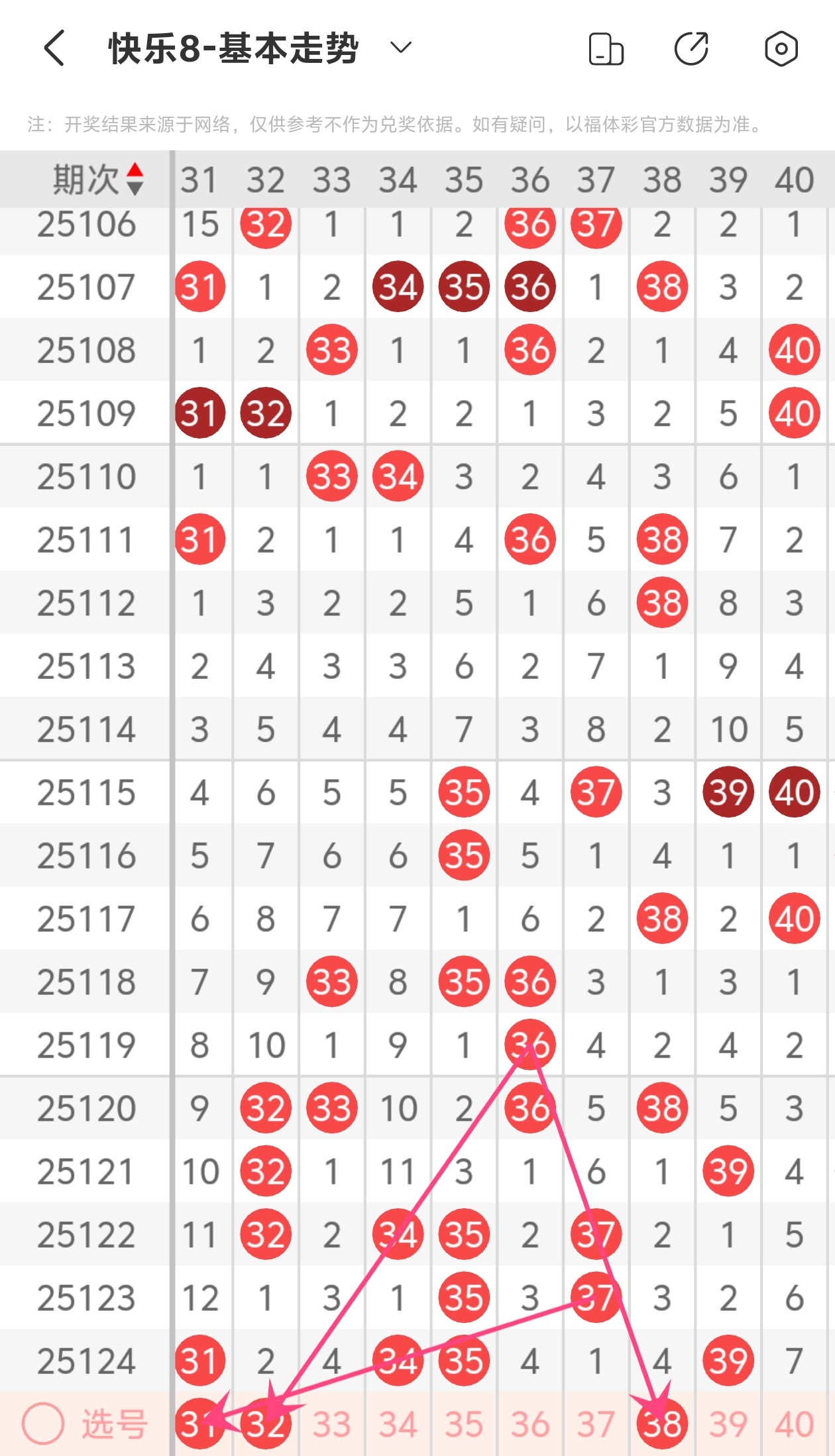Pick number 39 in selection row

(x=728, y=1424)
